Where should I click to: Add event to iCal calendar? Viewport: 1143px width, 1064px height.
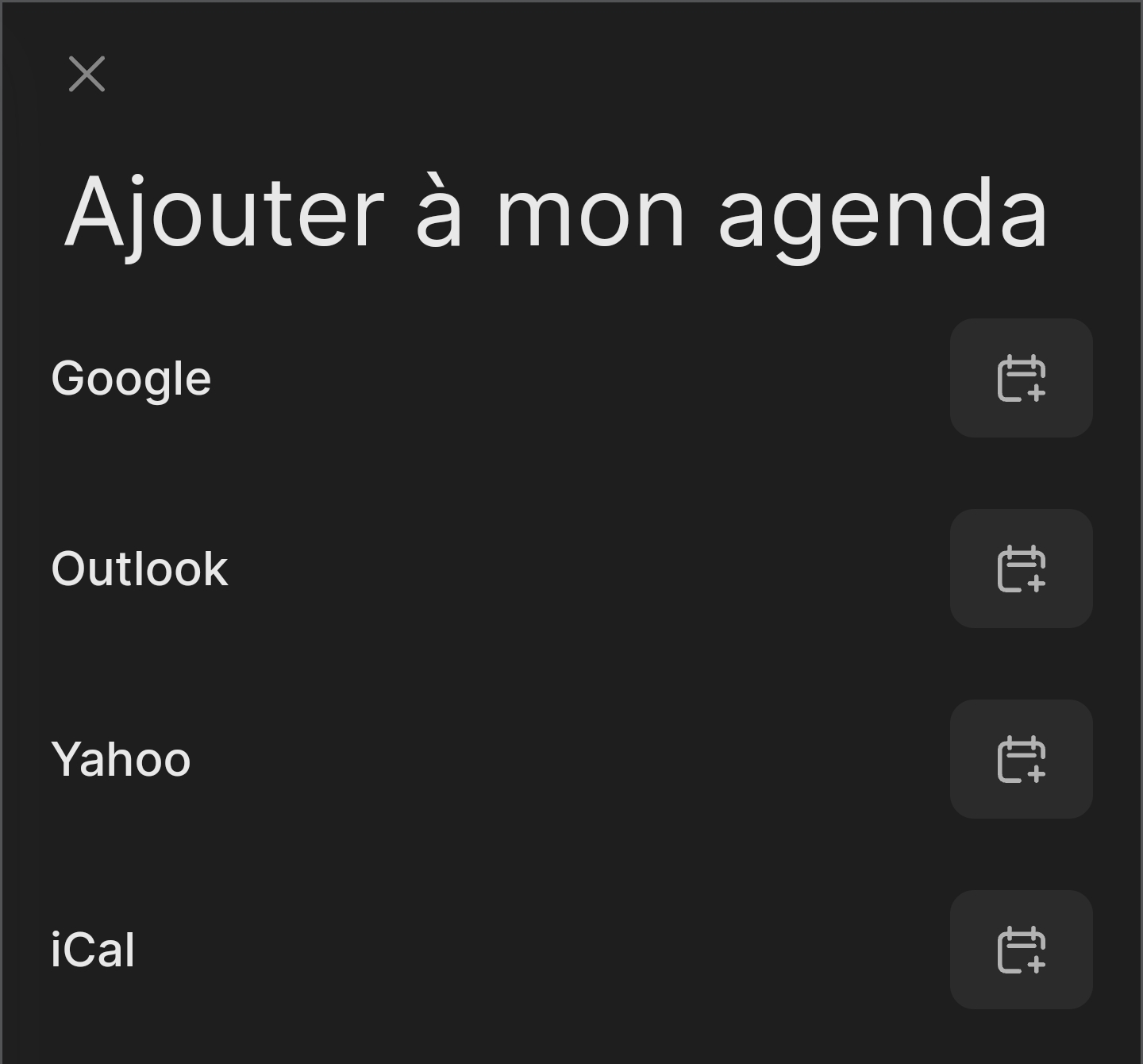point(1021,950)
